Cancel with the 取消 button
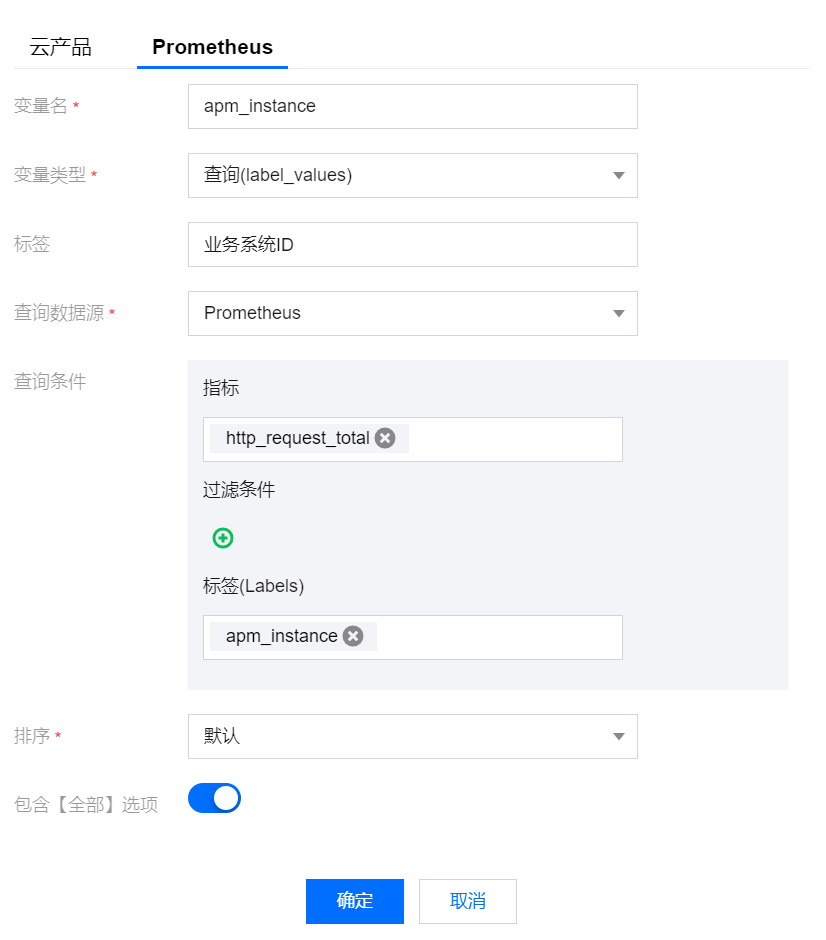The height and width of the screenshot is (940, 826). (467, 901)
